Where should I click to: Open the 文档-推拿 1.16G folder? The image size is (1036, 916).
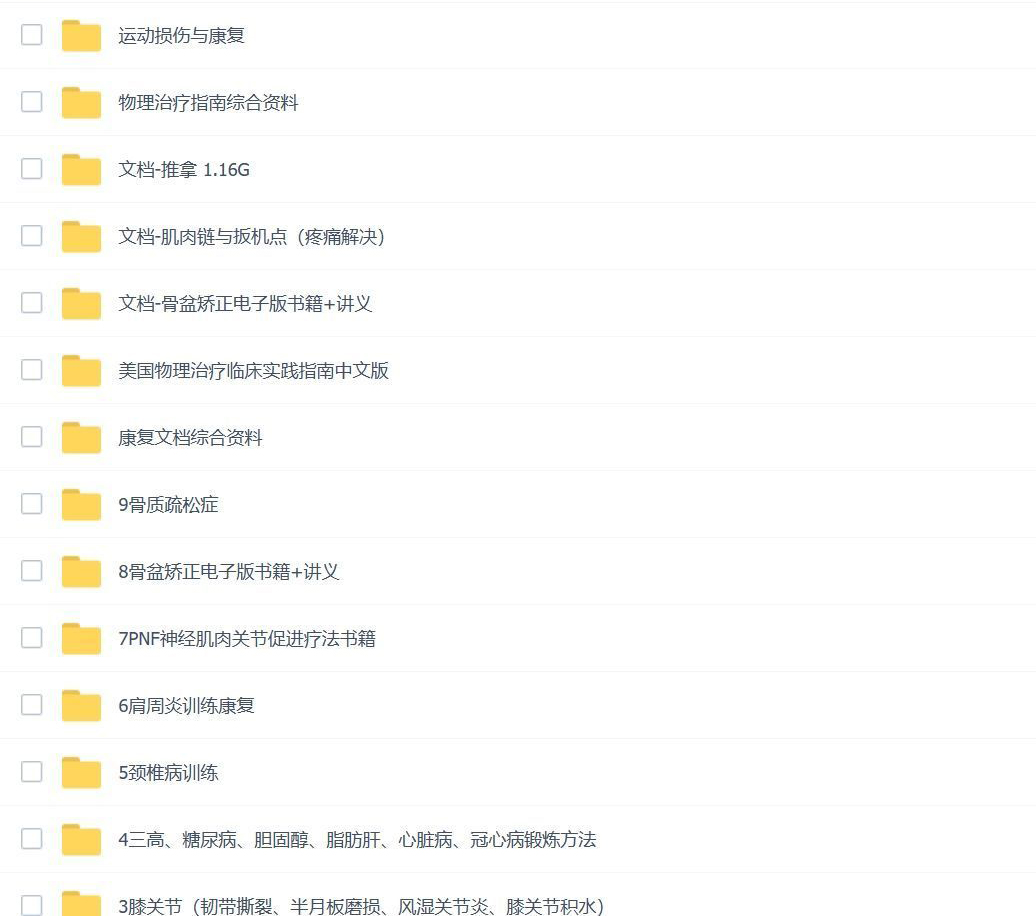(x=184, y=170)
